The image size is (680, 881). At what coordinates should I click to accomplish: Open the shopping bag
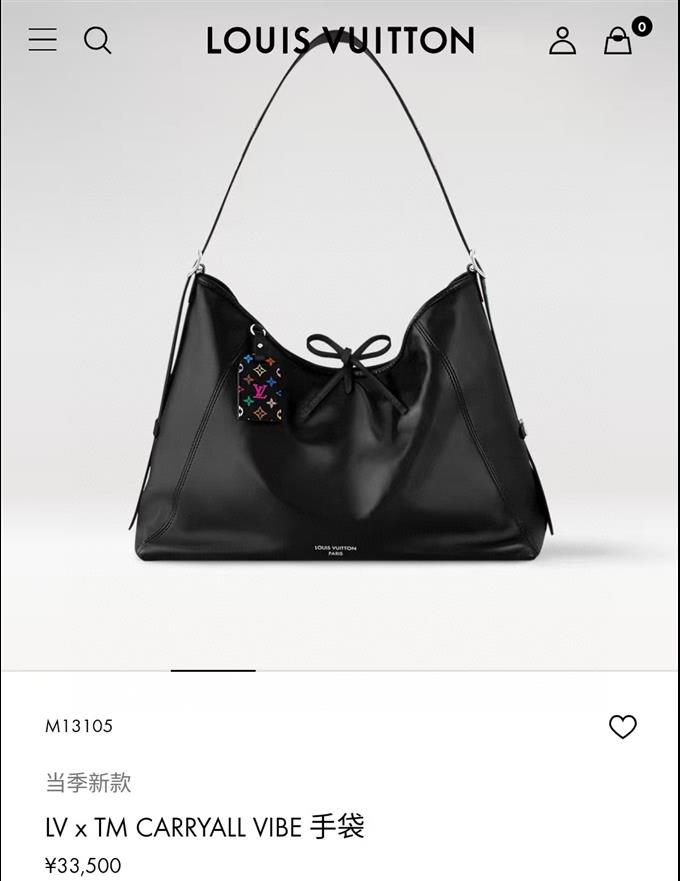click(x=618, y=41)
